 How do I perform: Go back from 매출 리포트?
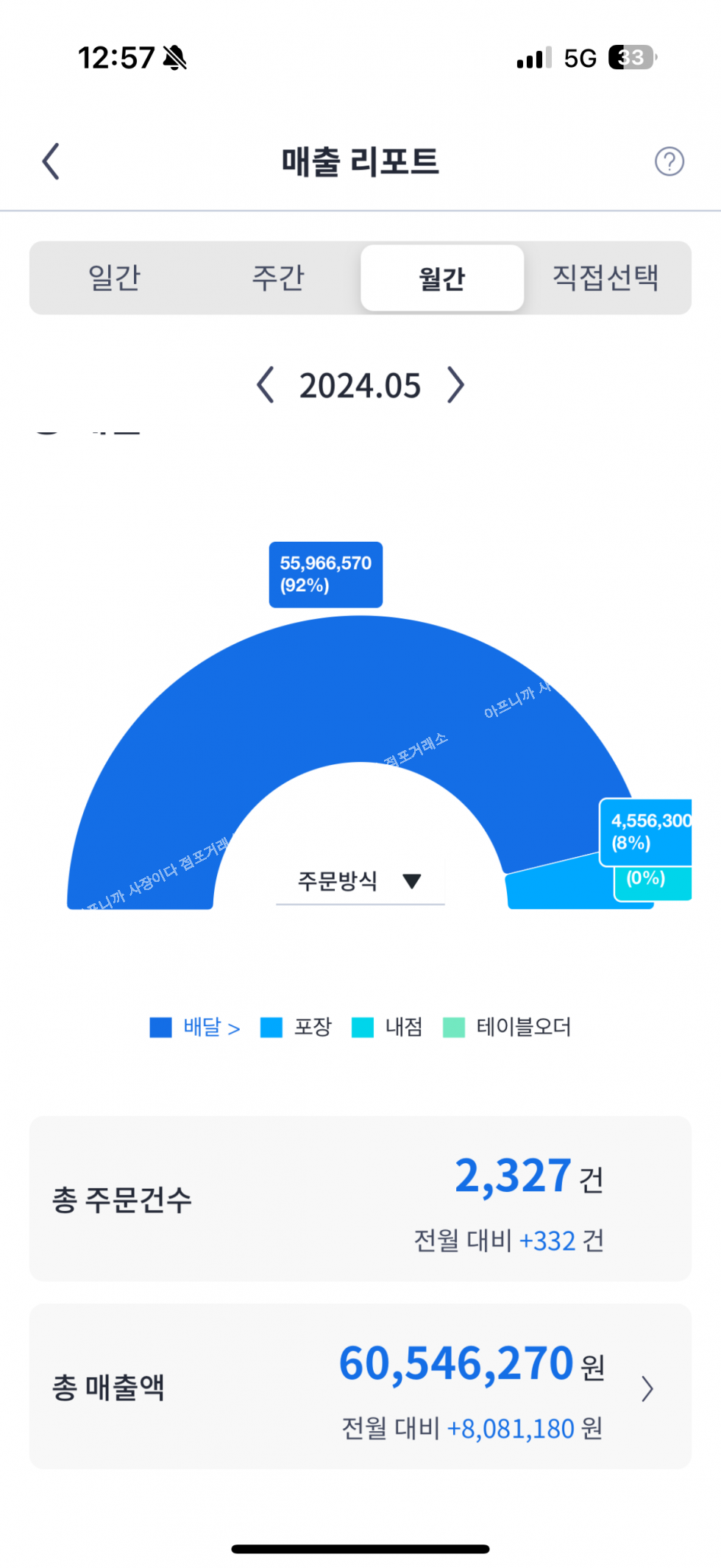coord(50,161)
